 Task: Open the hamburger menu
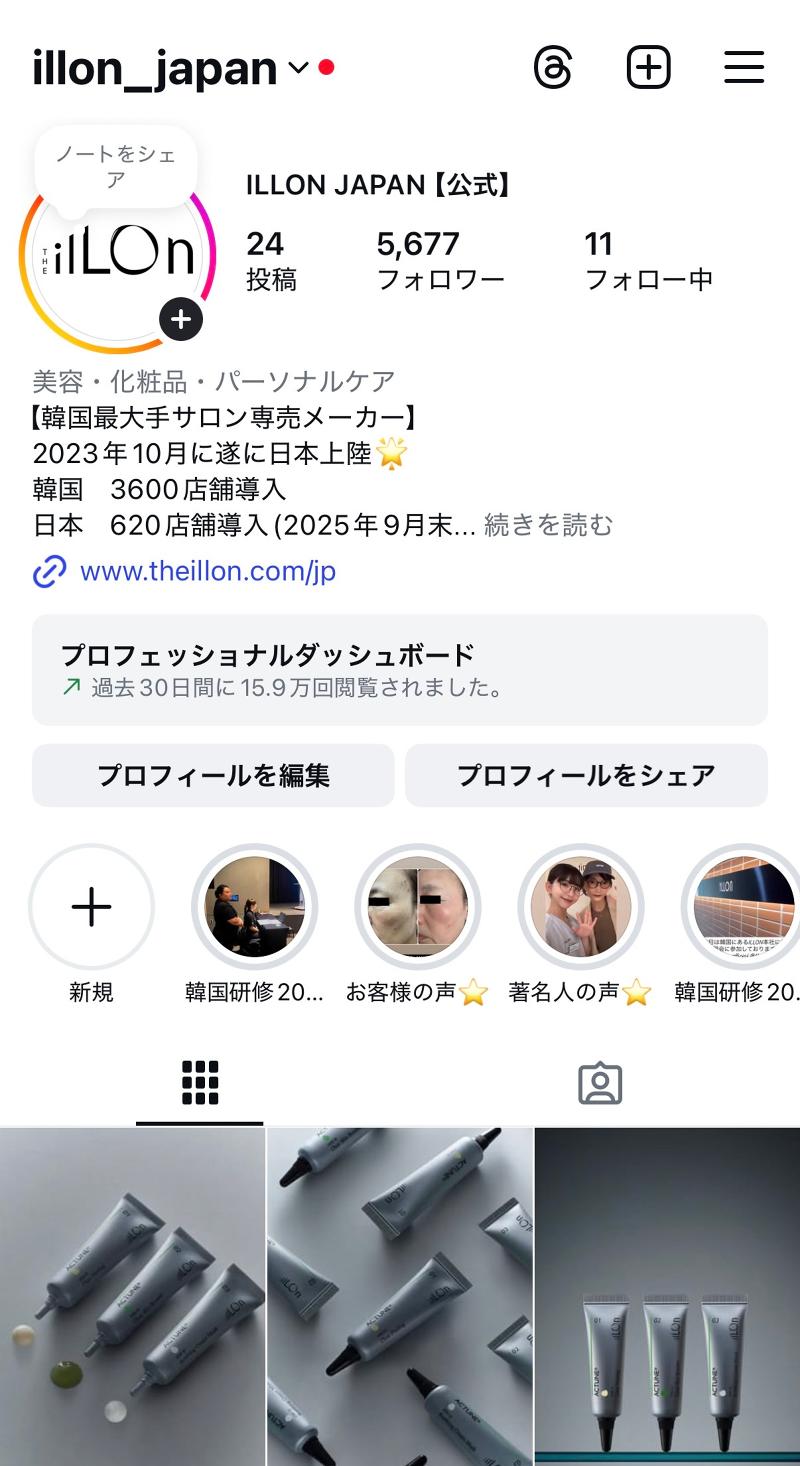tap(743, 68)
